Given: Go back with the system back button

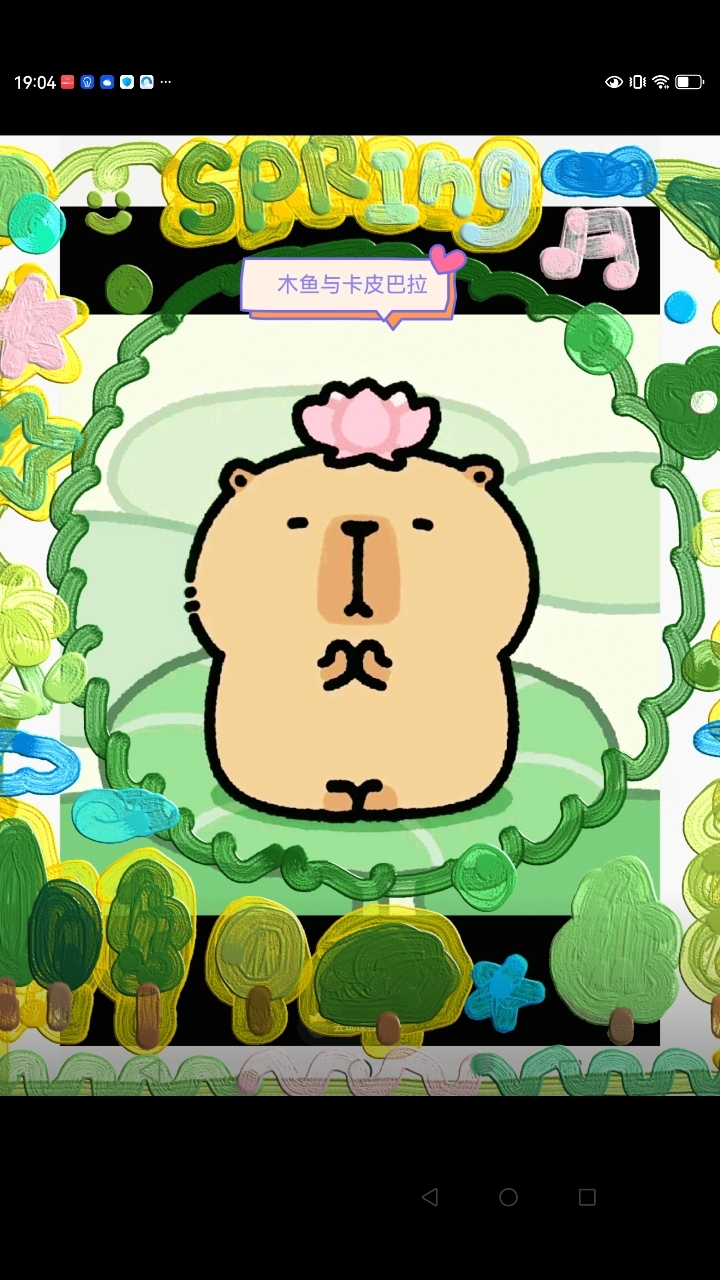Looking at the screenshot, I should 430,1197.
